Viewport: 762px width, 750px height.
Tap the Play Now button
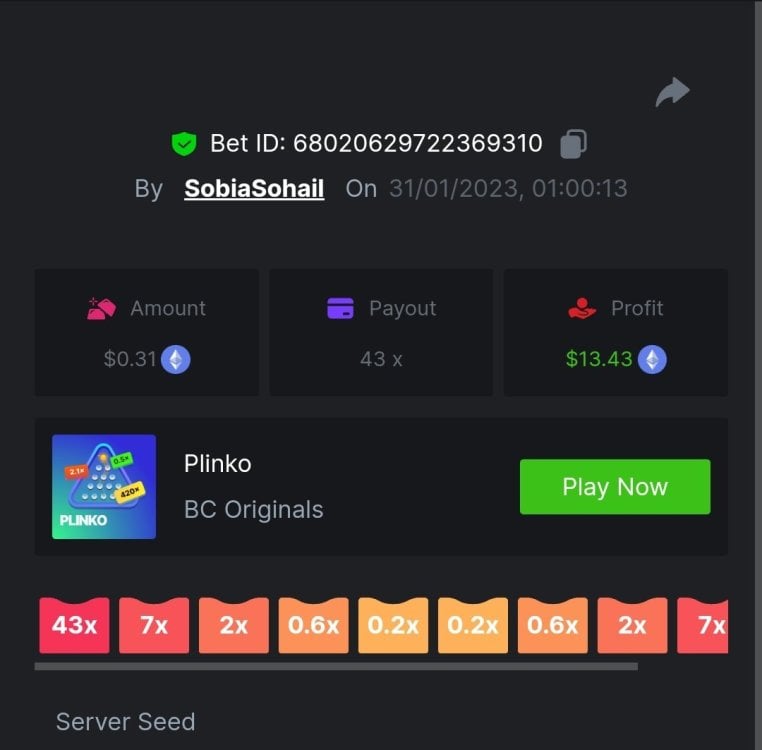pos(614,487)
